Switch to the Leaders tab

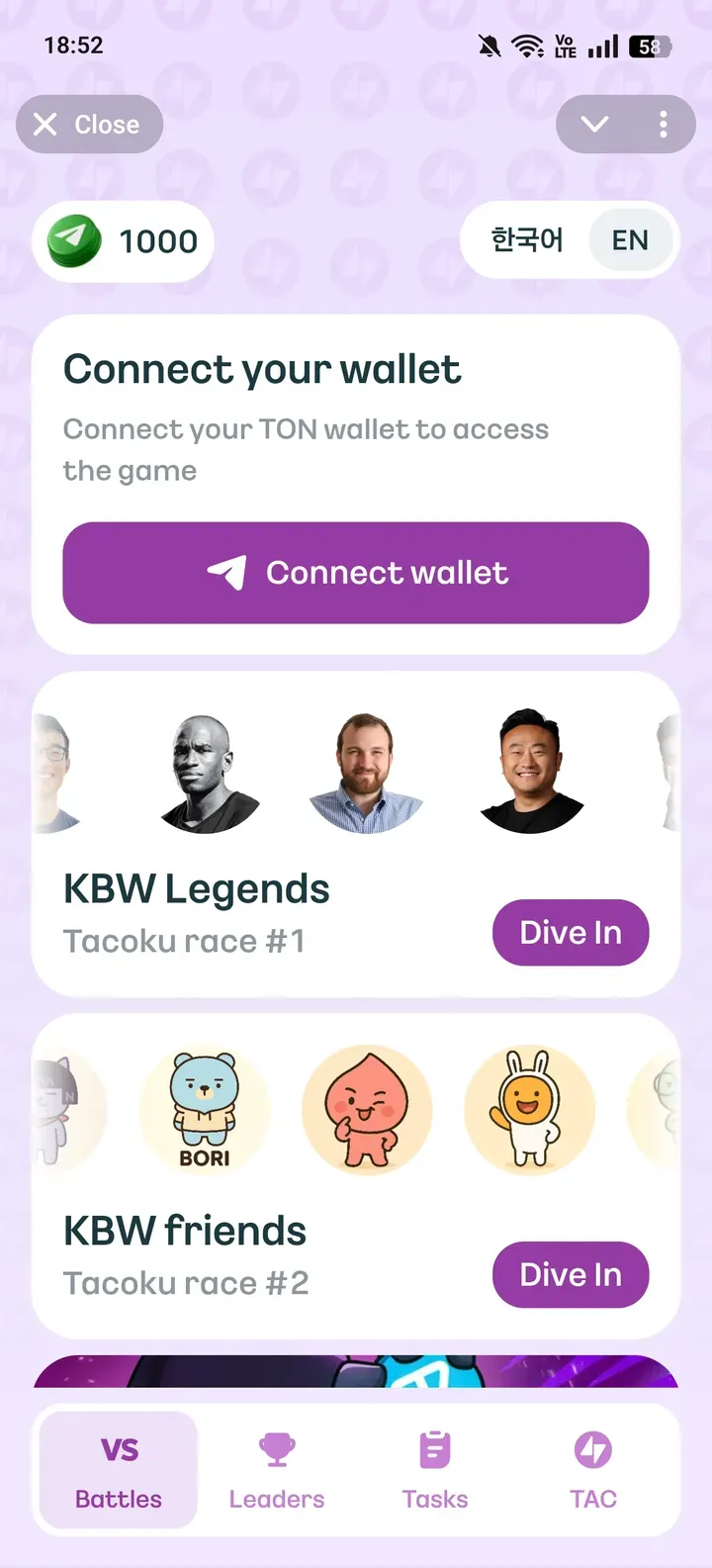(x=277, y=1471)
